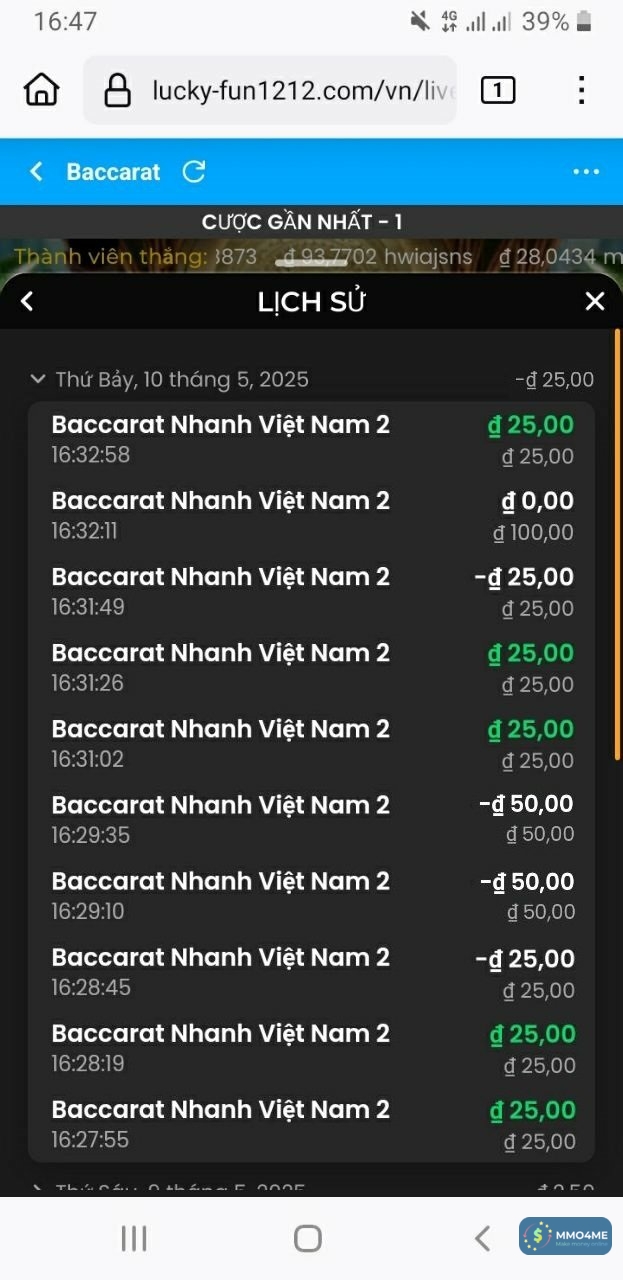This screenshot has height=1280, width=623.
Task: Open the 16:27:55 Baccarat bet entry
Action: click(x=311, y=1124)
